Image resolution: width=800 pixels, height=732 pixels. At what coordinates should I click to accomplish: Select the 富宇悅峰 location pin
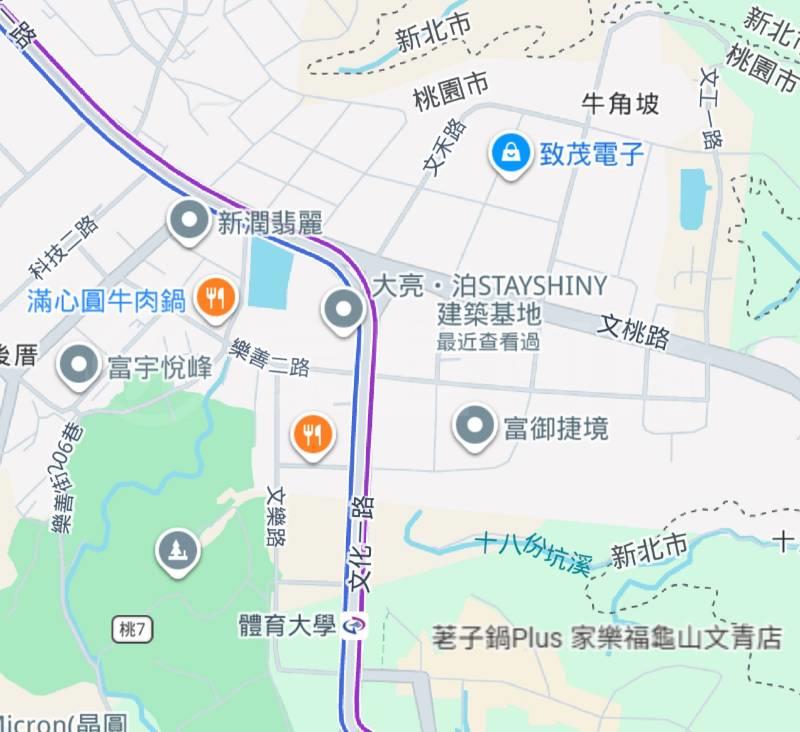(x=80, y=367)
